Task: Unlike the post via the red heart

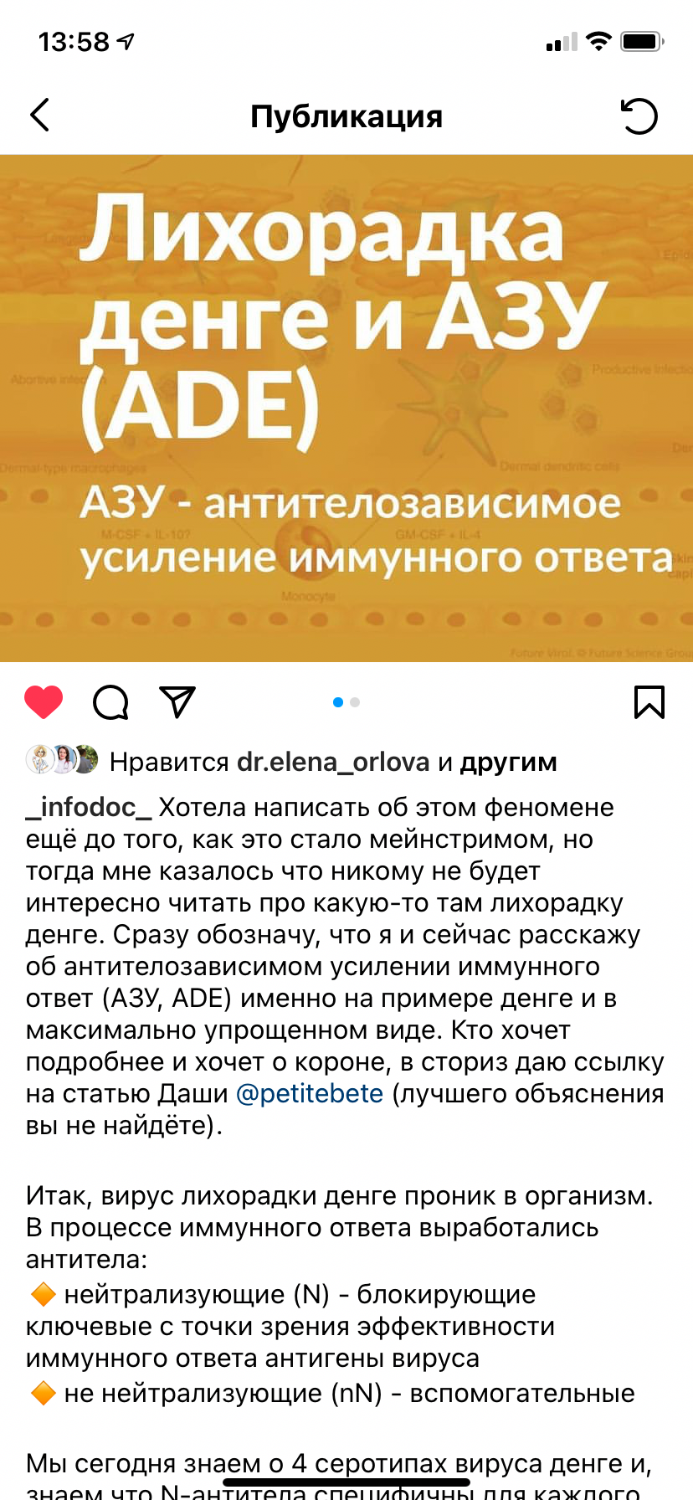Action: (x=44, y=702)
